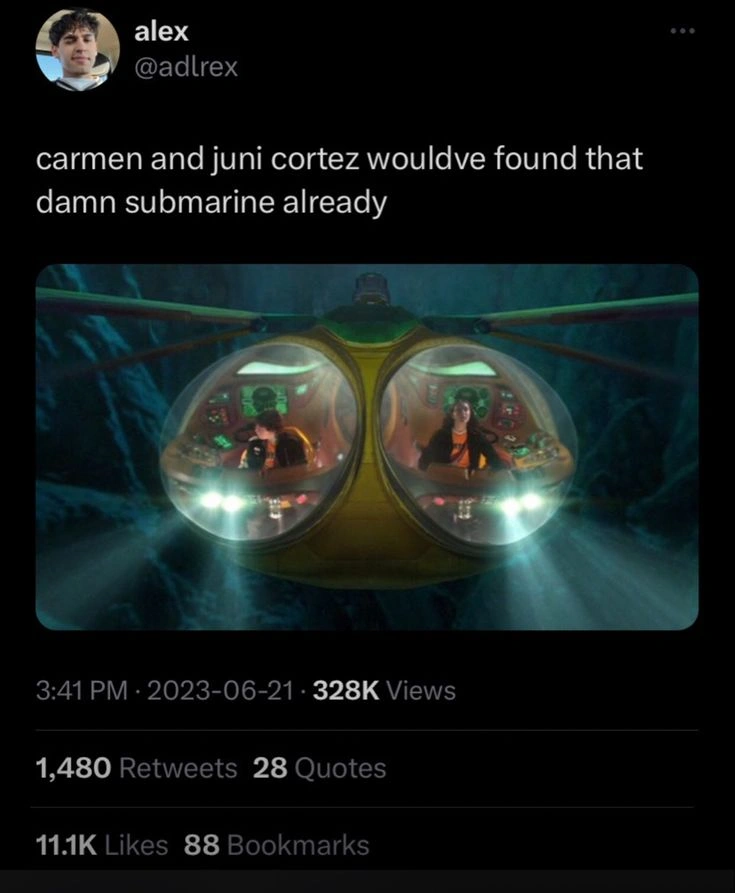This screenshot has height=893, width=735.
Task: Open the 28 Quotes list
Action: (x=320, y=768)
